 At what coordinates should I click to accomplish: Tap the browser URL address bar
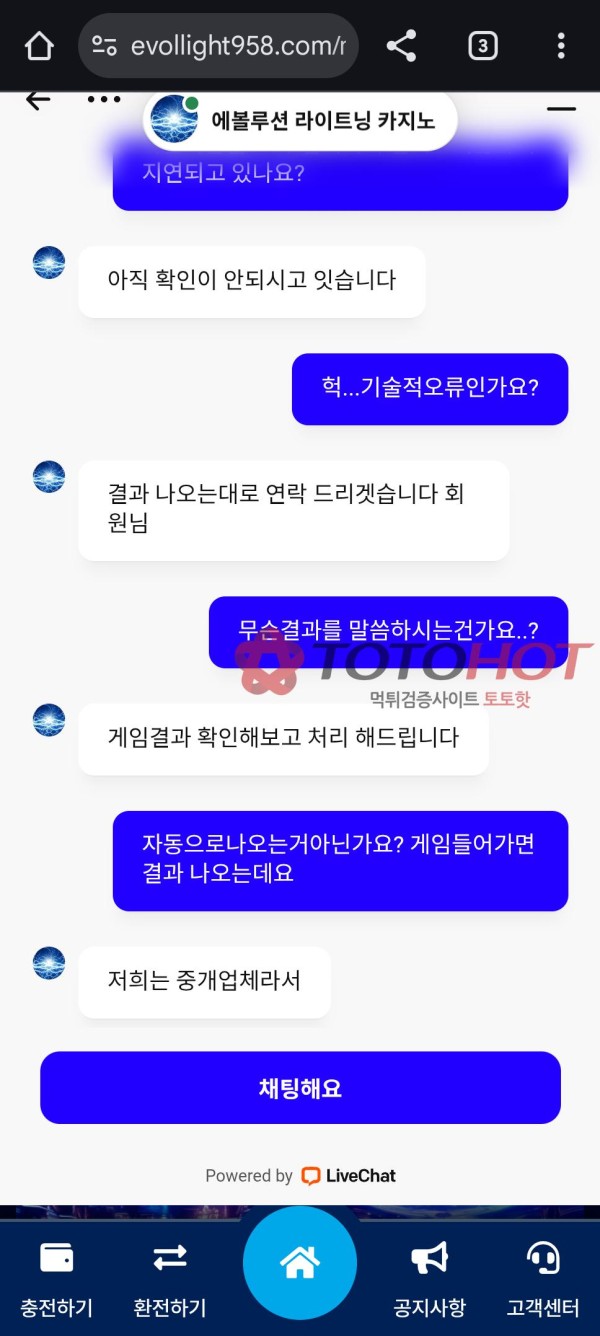click(x=218, y=46)
